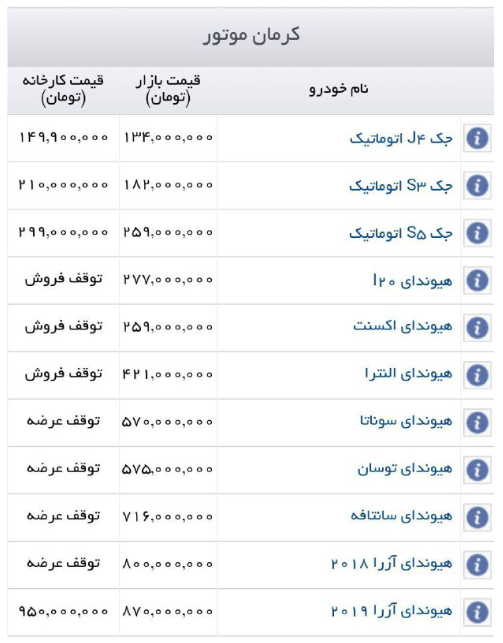Tap the info icon for جک J4 اتوماتیک

(x=477, y=138)
